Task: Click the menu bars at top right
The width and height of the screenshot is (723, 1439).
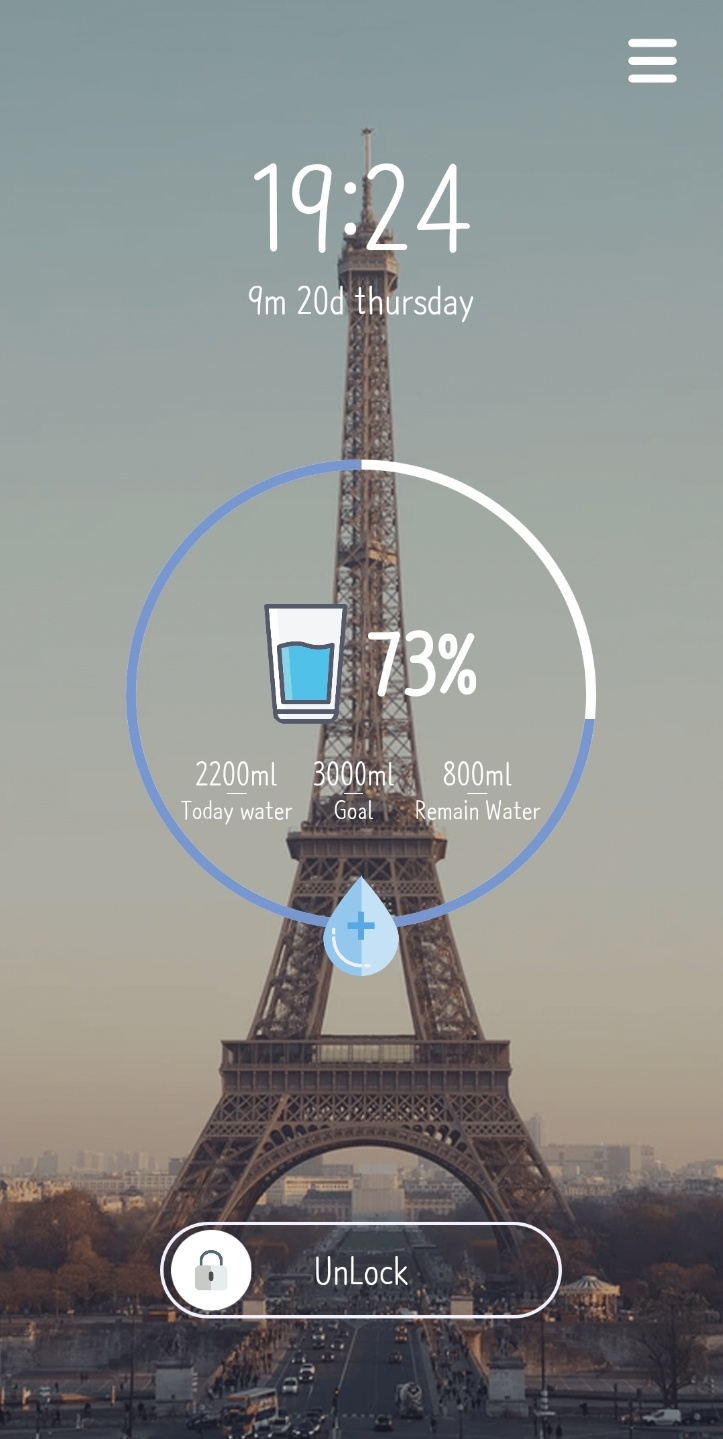Action: click(x=652, y=60)
